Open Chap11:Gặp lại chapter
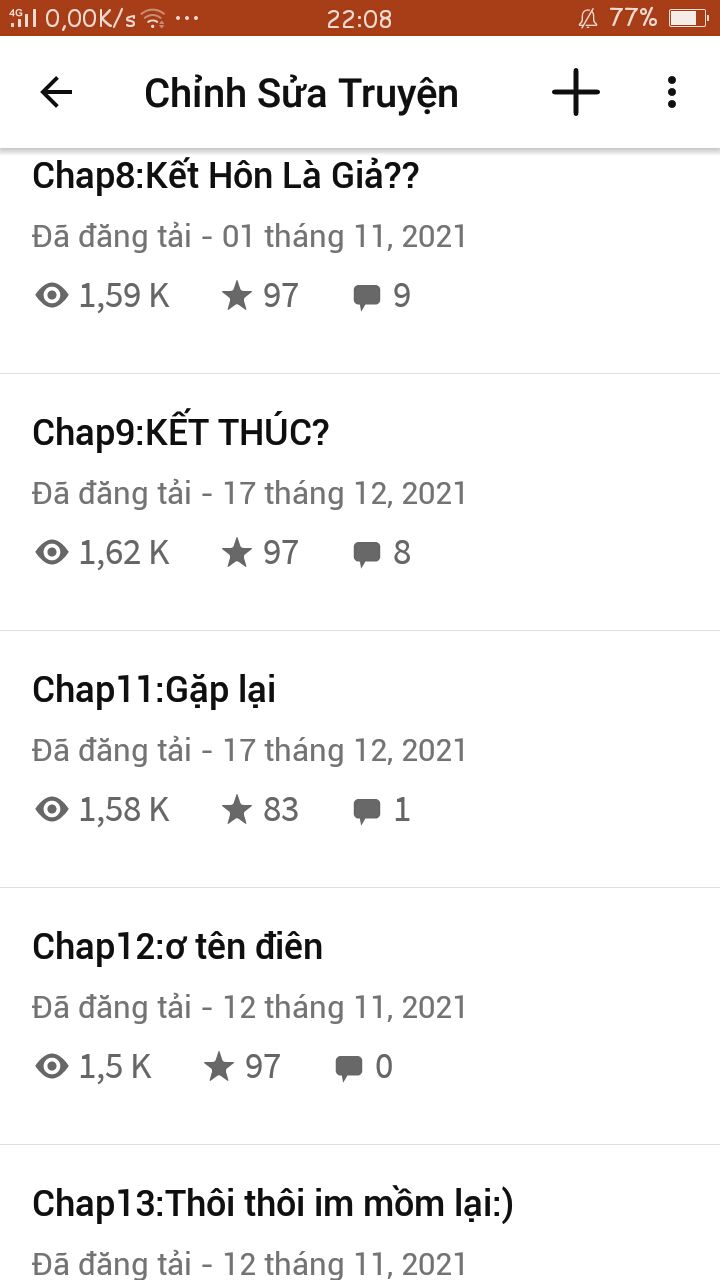The image size is (720, 1280). click(360, 759)
